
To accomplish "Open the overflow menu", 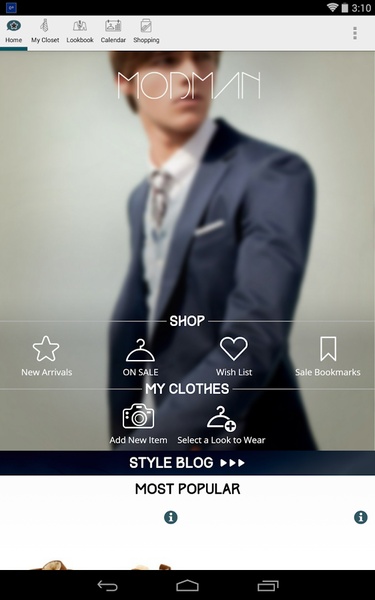I will tap(355, 33).
